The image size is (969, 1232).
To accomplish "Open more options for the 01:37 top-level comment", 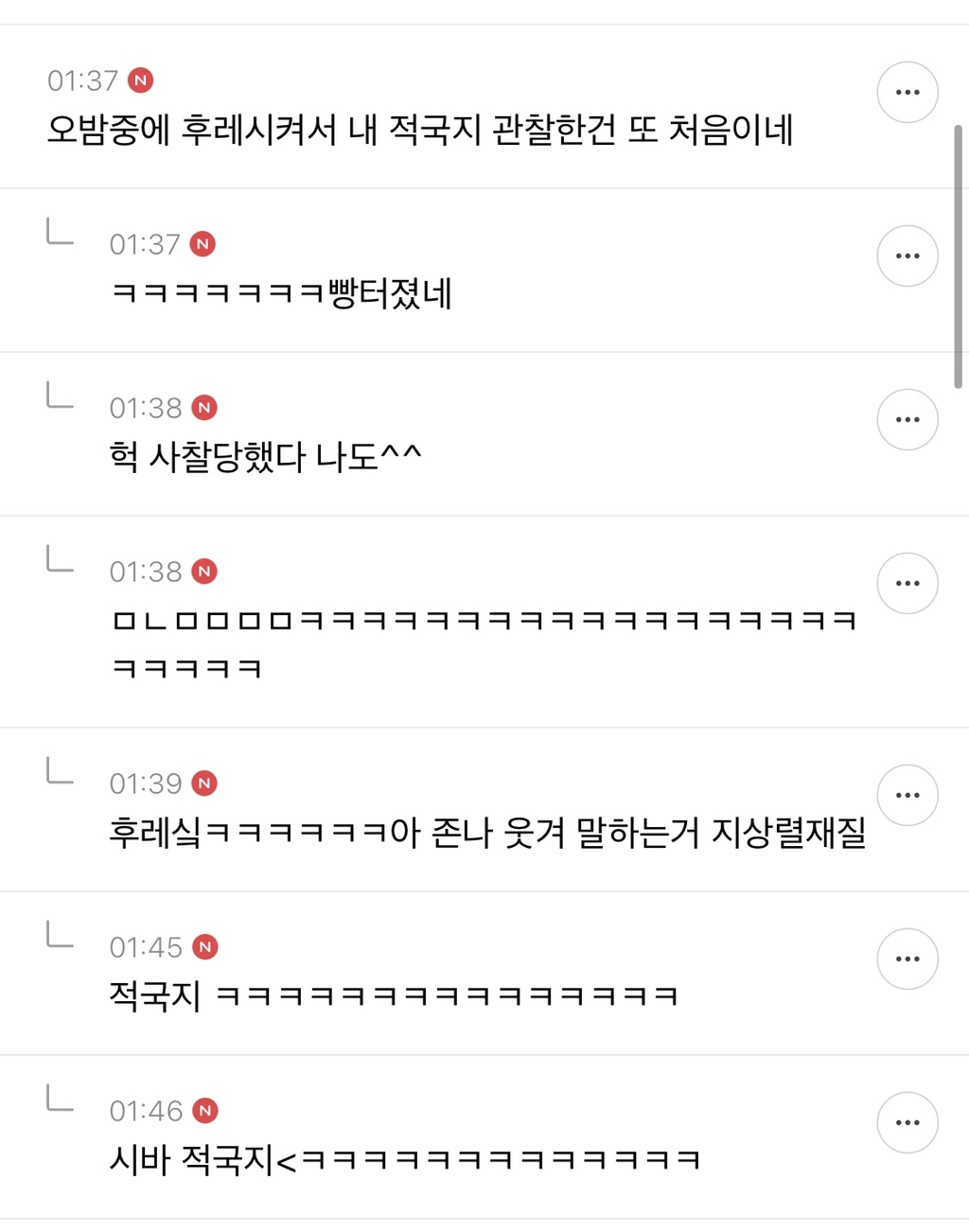I will pos(907,93).
